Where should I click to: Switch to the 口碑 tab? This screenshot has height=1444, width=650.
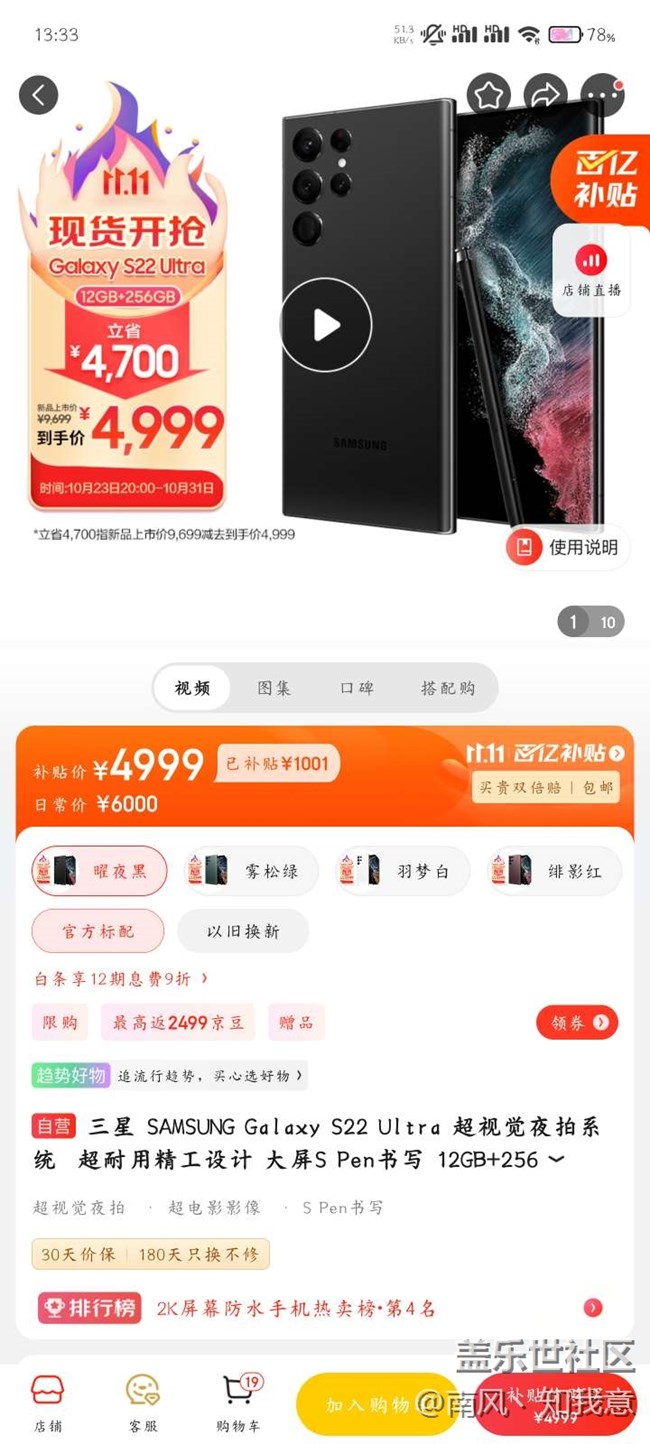(357, 688)
